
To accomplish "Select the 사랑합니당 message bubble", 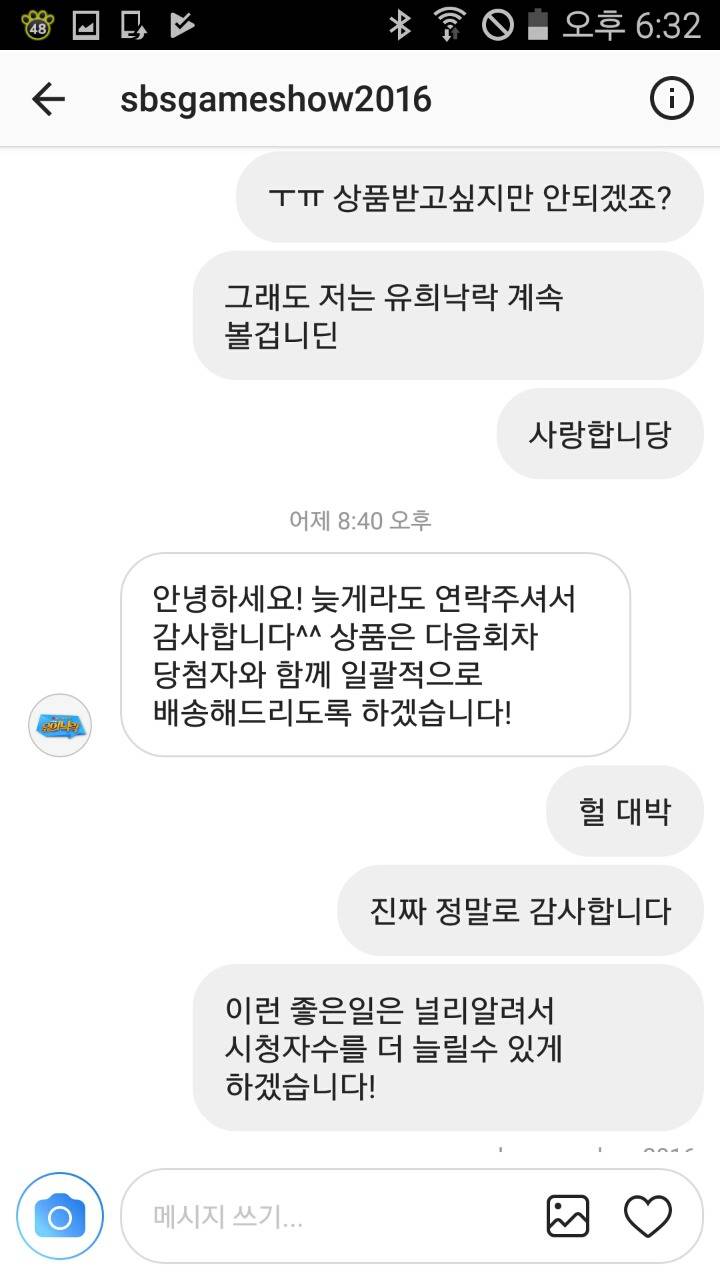I will point(599,434).
